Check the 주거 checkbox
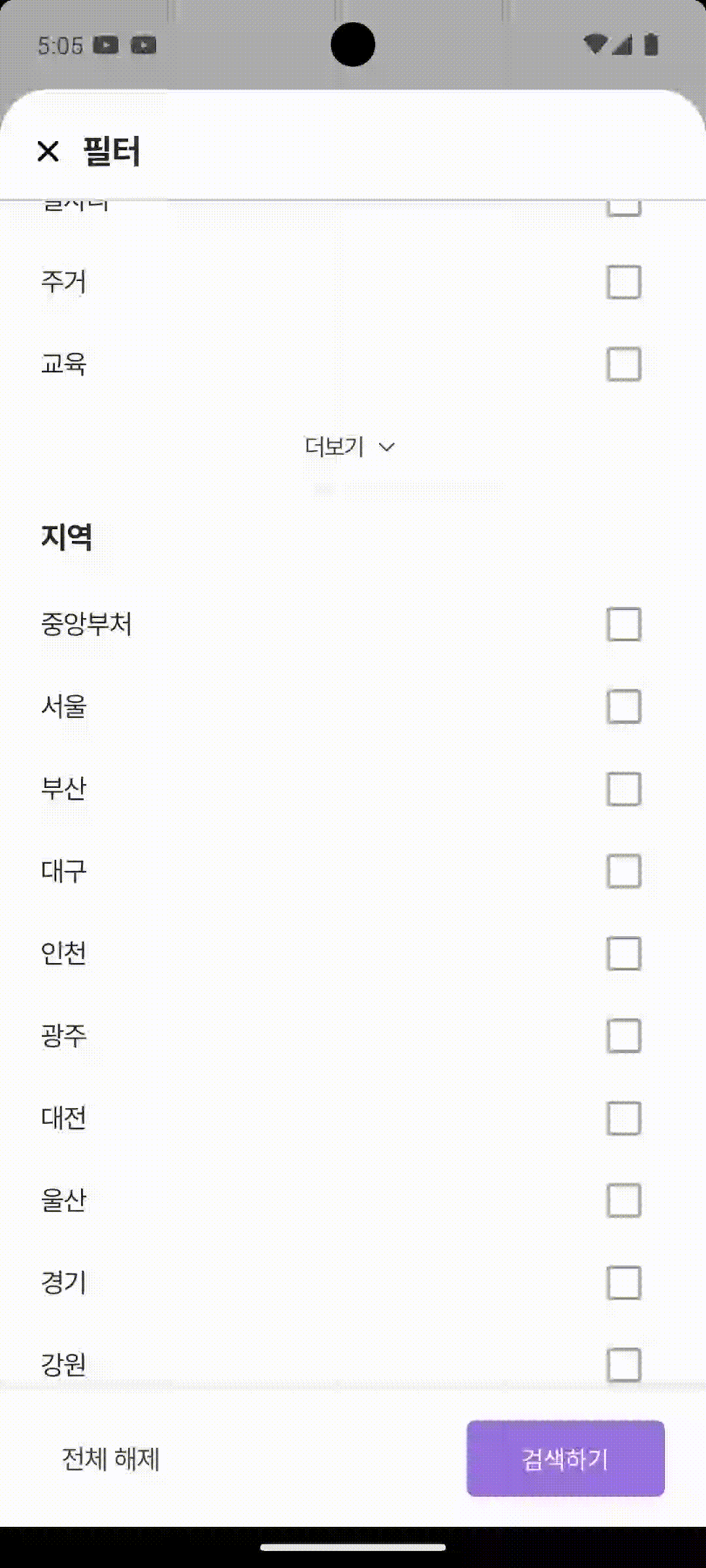 623,282
